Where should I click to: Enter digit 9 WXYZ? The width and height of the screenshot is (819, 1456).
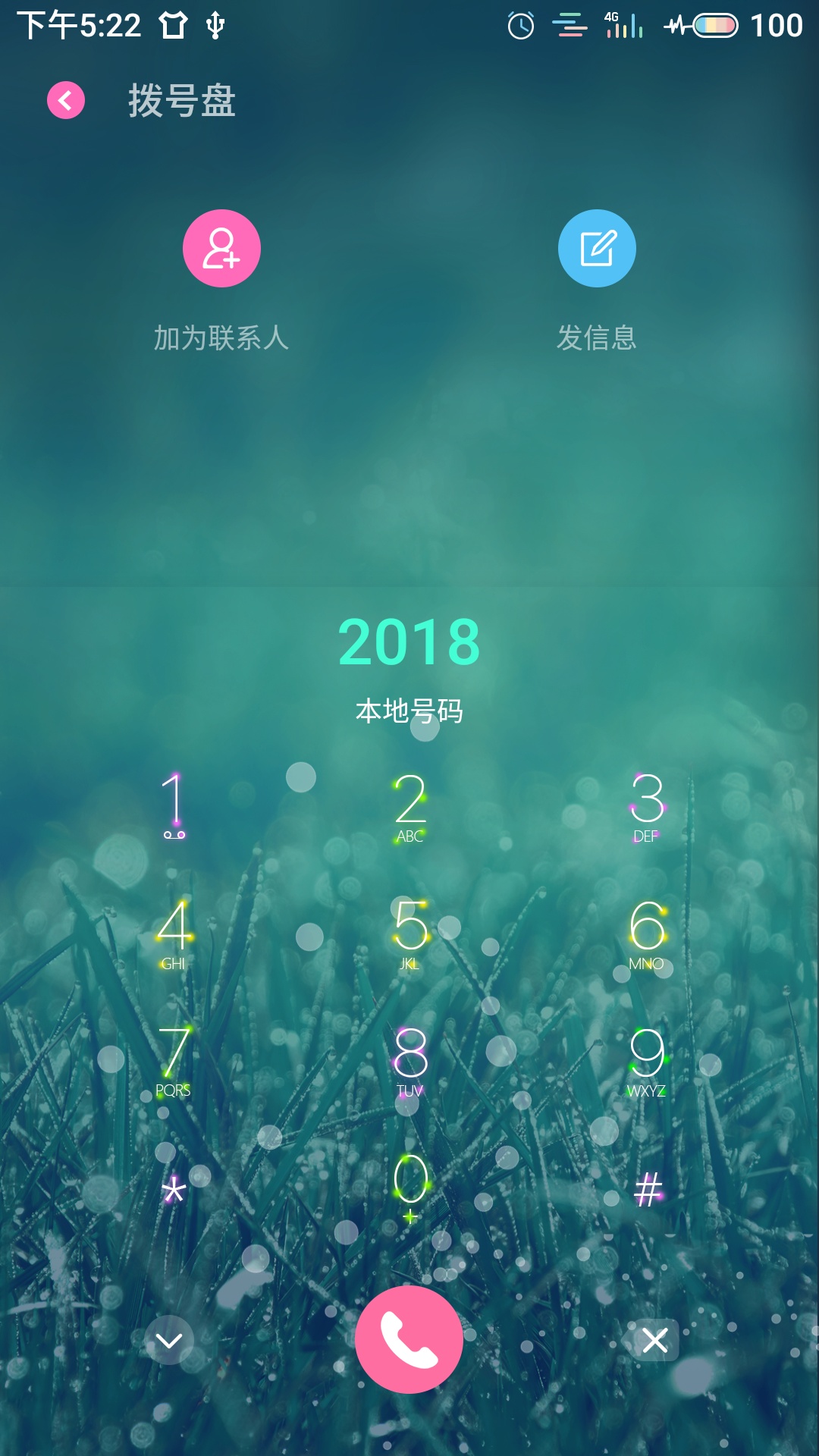coord(647,1060)
